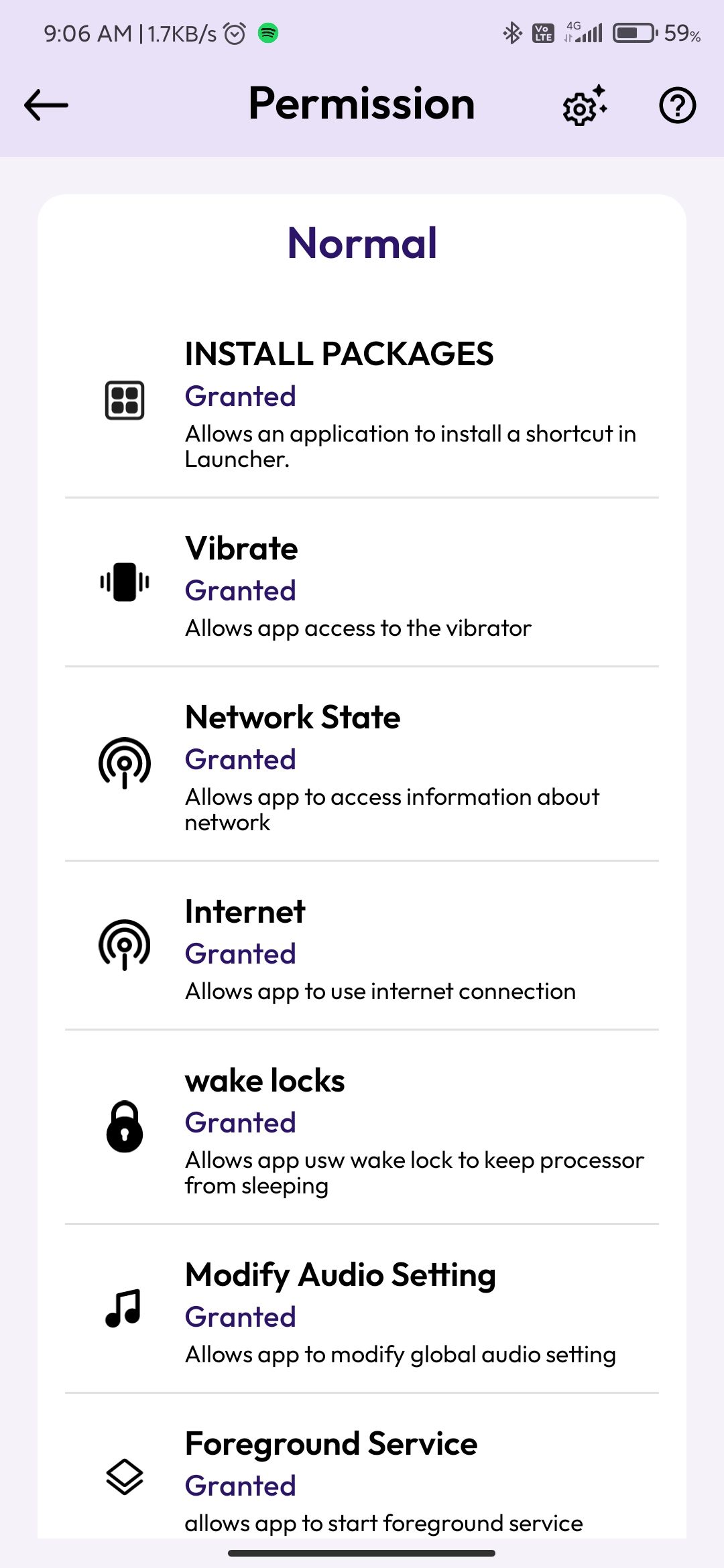
Task: Open the help question mark icon
Action: (x=678, y=105)
